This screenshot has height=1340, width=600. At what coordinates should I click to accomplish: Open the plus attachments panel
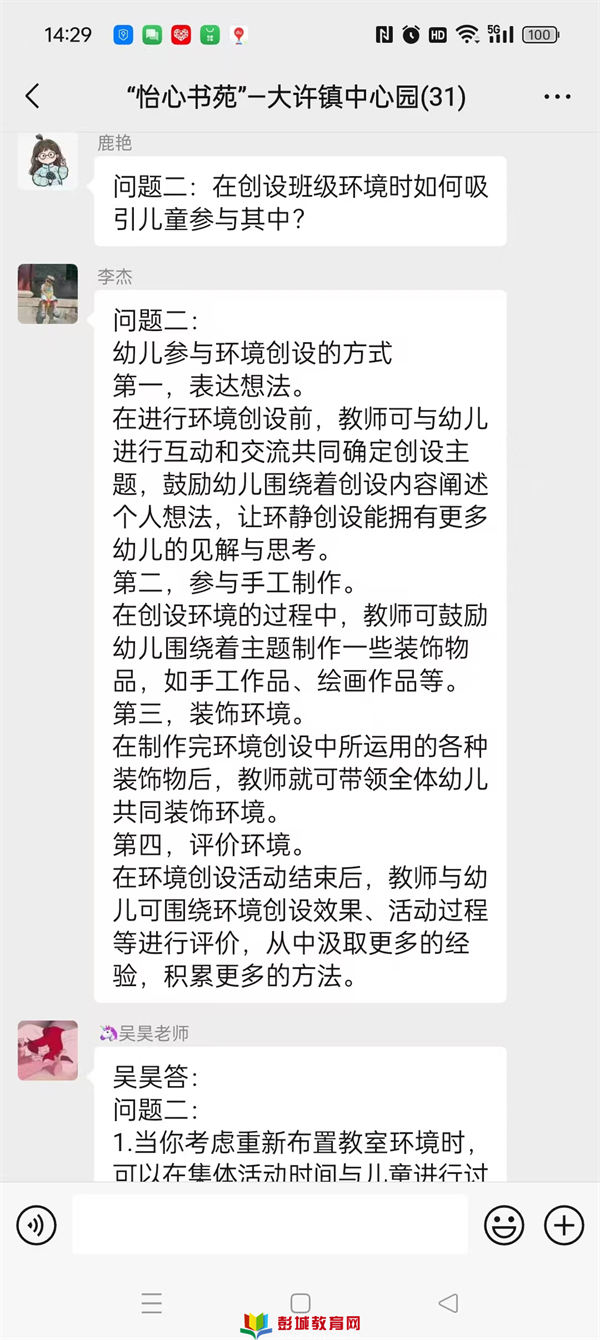click(564, 1224)
